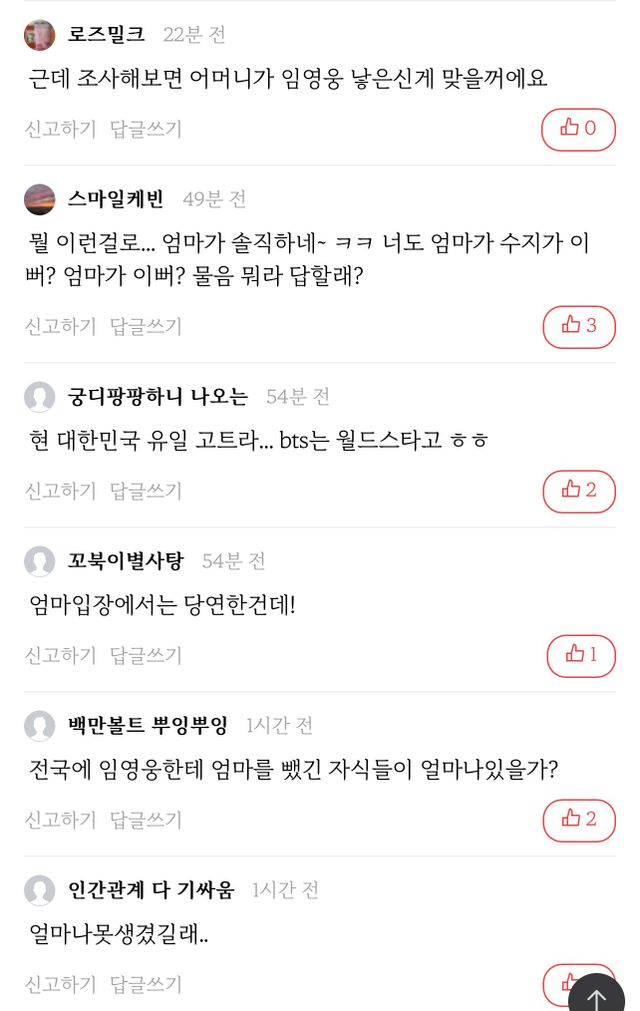The height and width of the screenshot is (1011, 640).
Task: Report 스마일케빈's comment
Action: tap(60, 326)
